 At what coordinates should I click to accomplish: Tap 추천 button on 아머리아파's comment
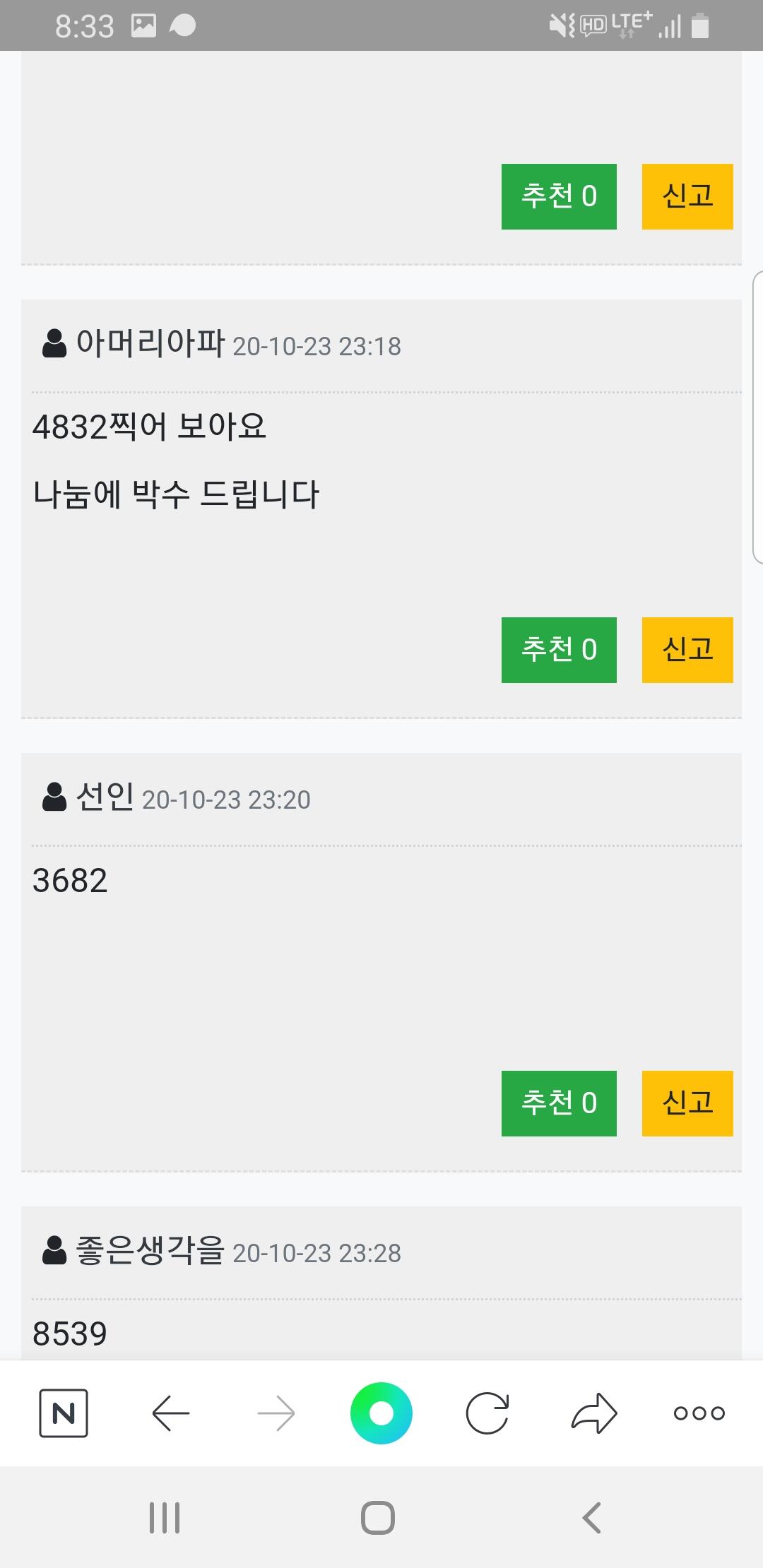[x=559, y=650]
